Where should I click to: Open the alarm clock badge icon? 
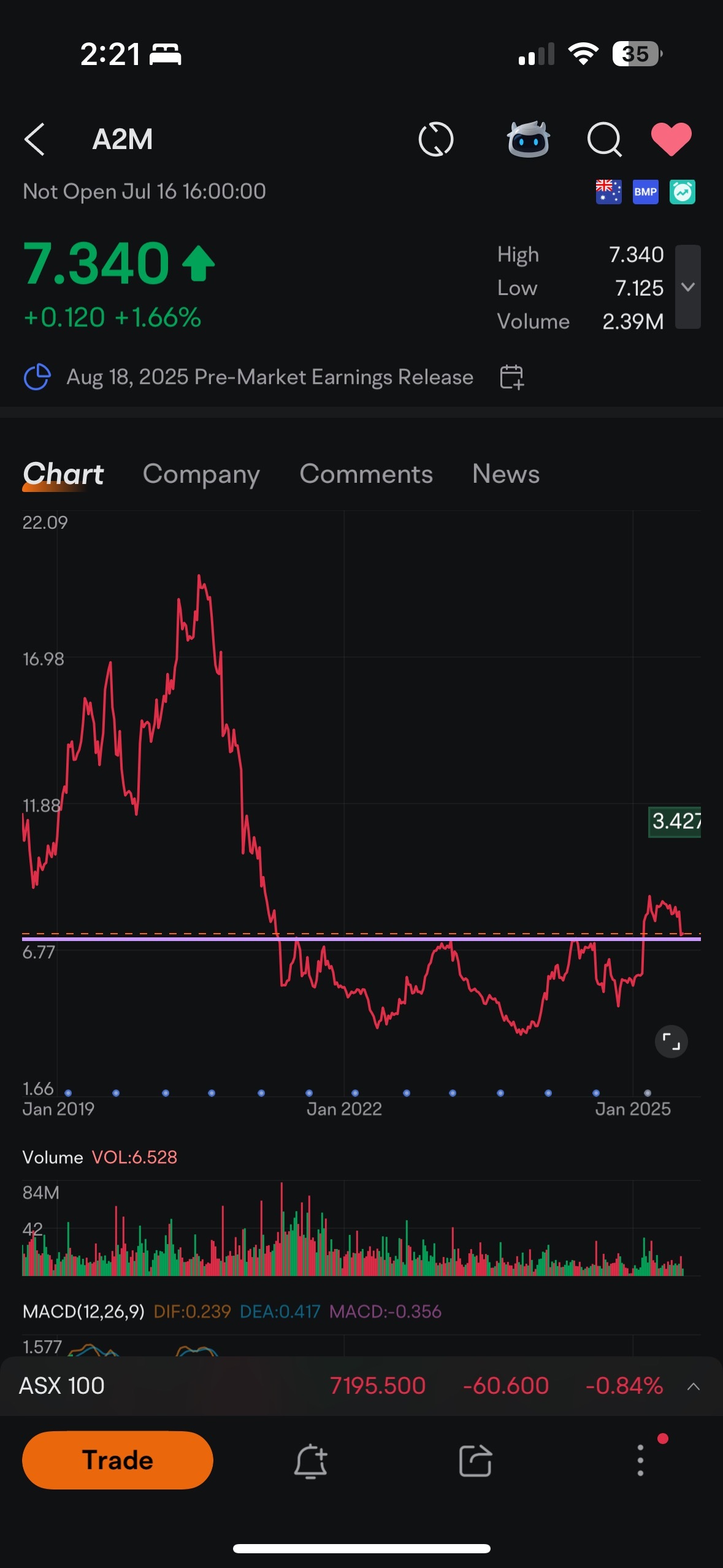[682, 192]
